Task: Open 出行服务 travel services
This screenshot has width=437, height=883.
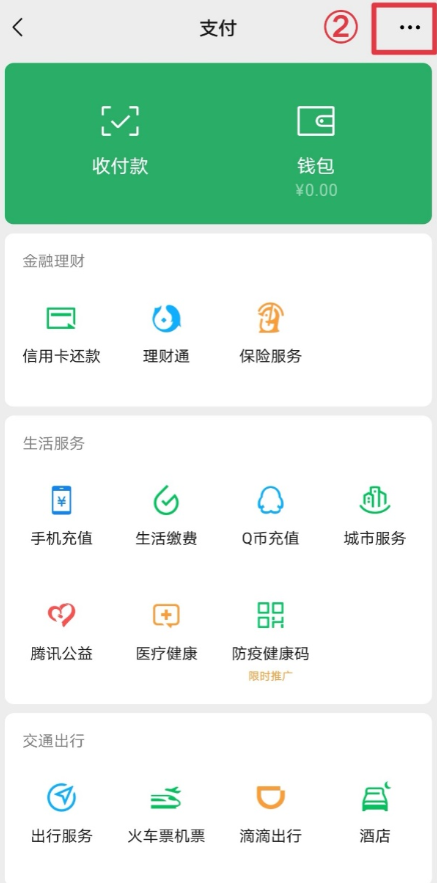Action: click(61, 813)
